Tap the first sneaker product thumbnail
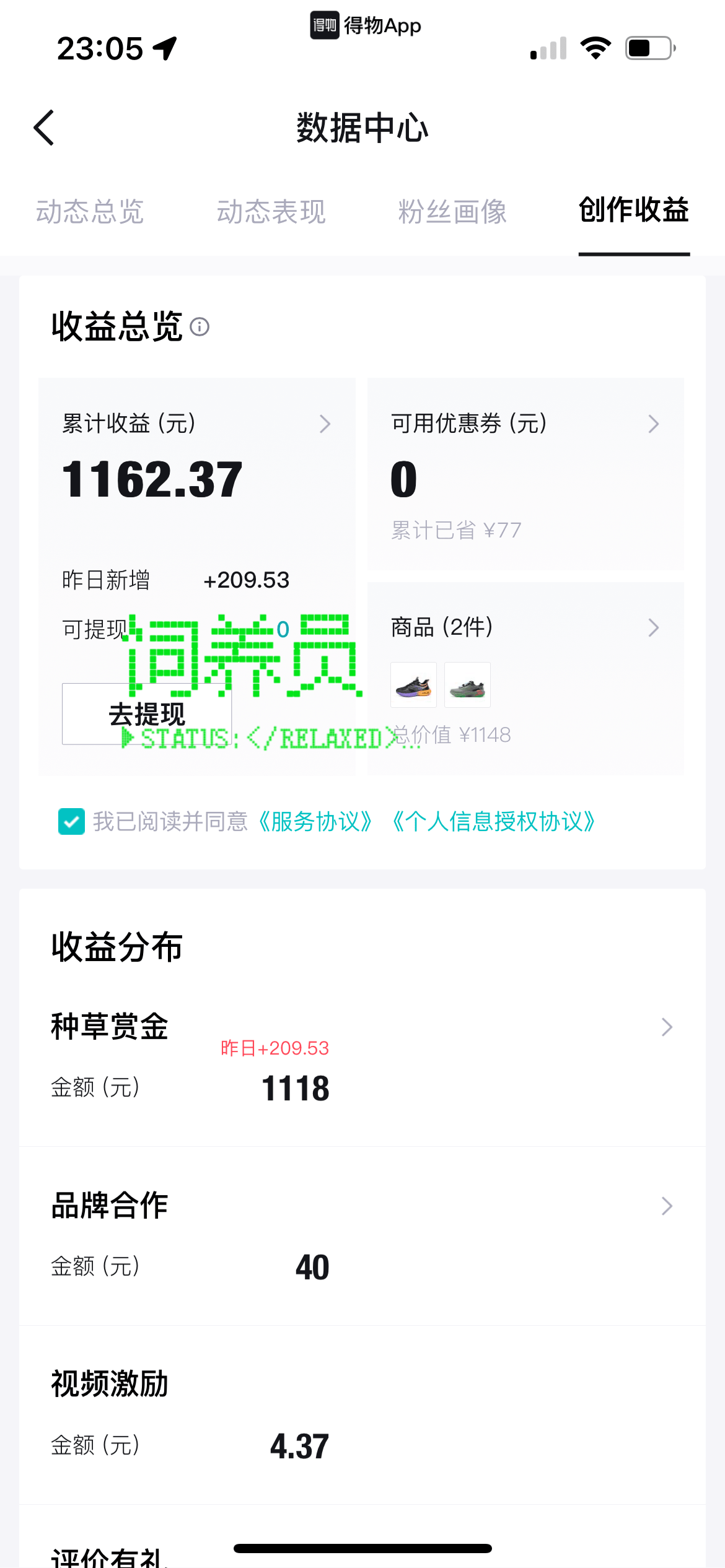This screenshot has height=1568, width=725. [x=413, y=685]
